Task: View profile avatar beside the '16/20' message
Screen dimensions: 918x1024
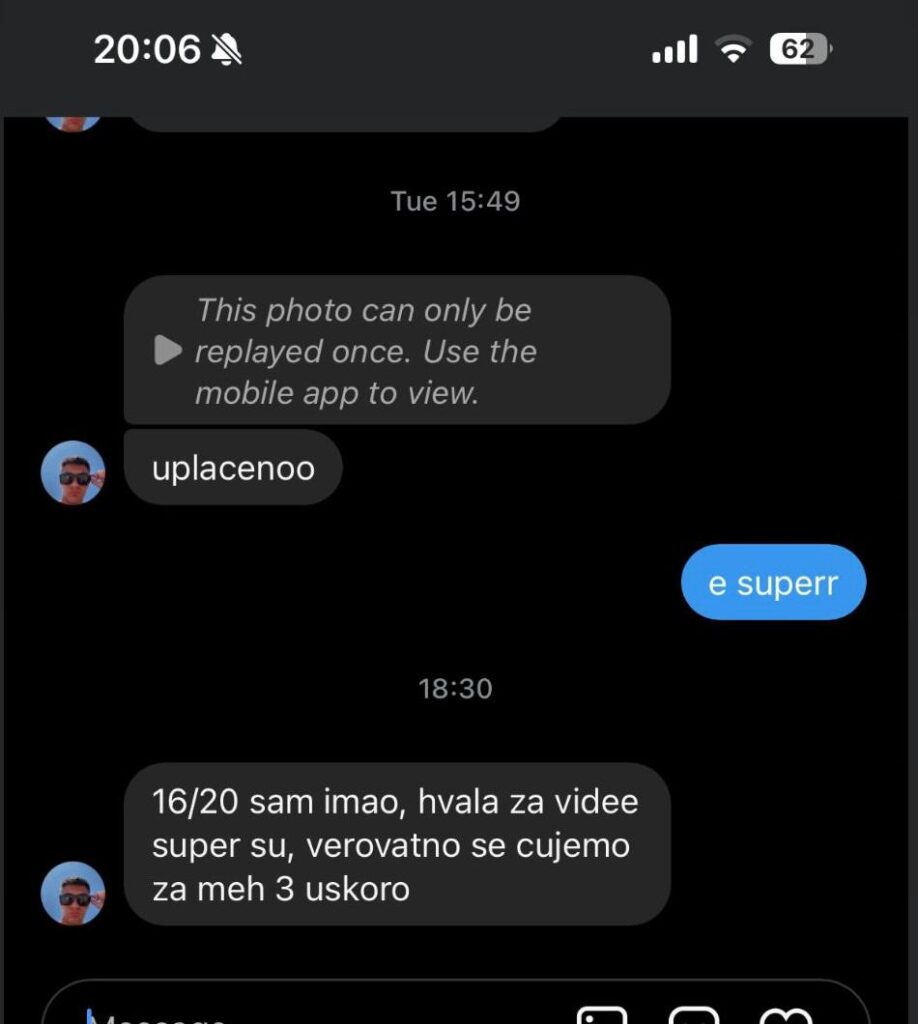Action: [x=73, y=892]
